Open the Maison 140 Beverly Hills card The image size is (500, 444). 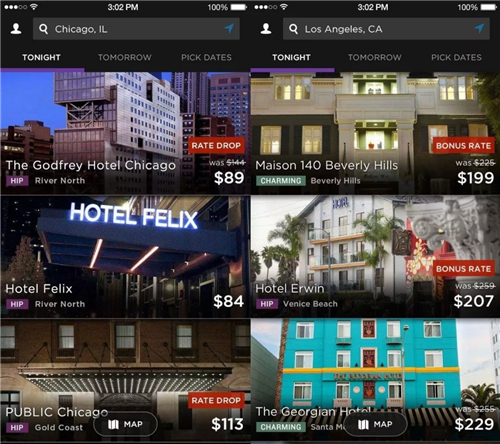tap(375, 133)
